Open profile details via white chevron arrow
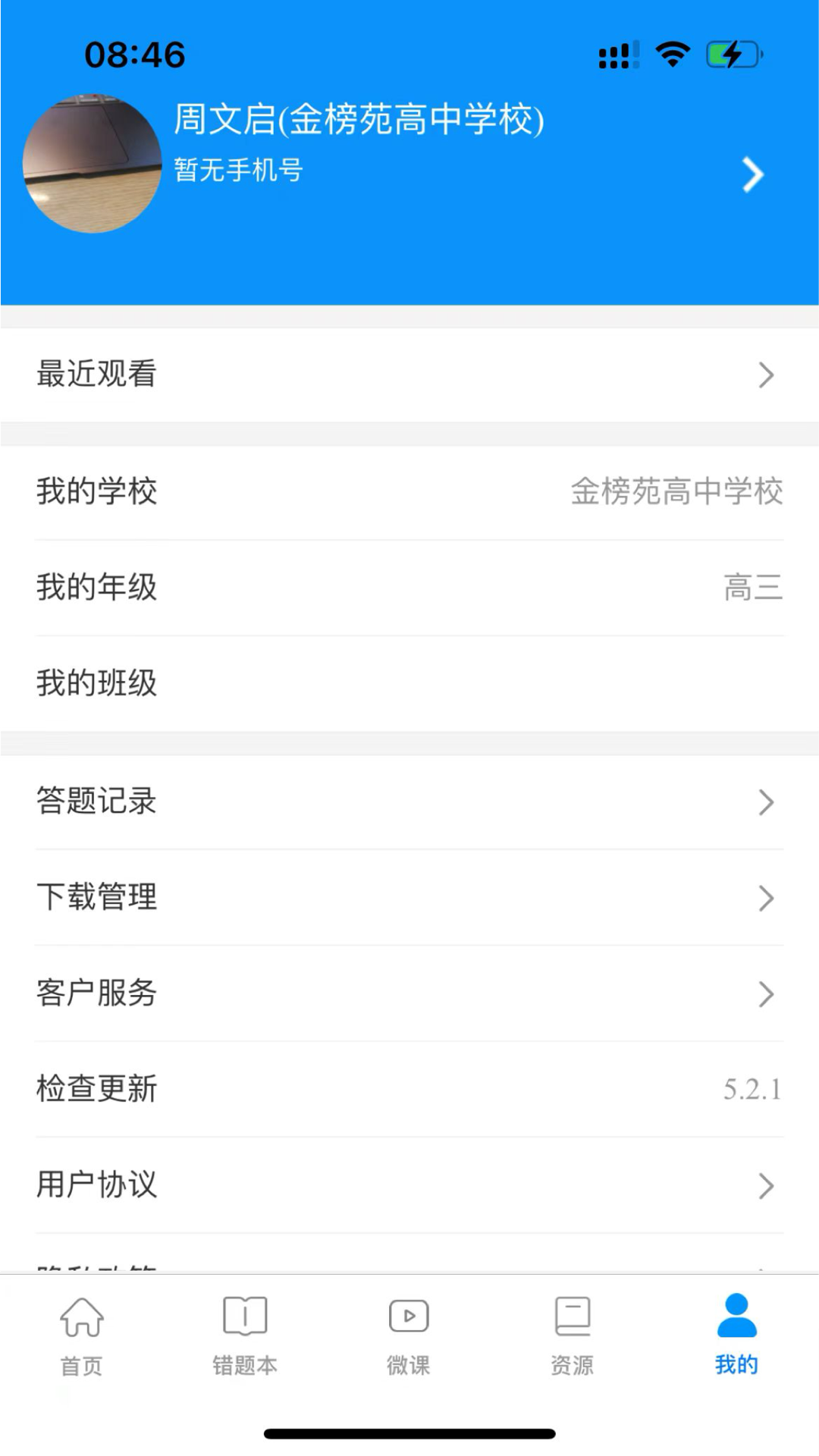Screen dimensions: 819x1456 coord(752,174)
